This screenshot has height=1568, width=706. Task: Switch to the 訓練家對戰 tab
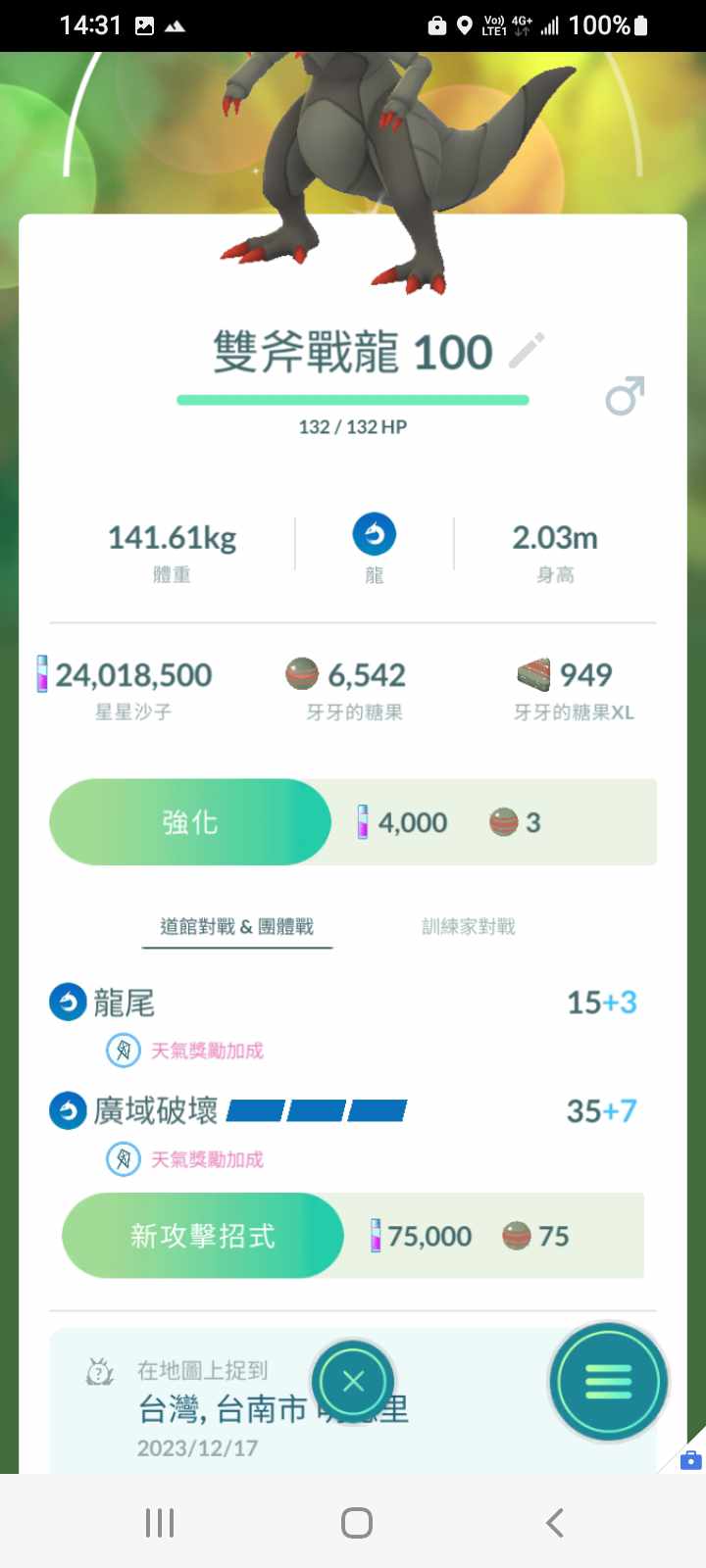[468, 926]
